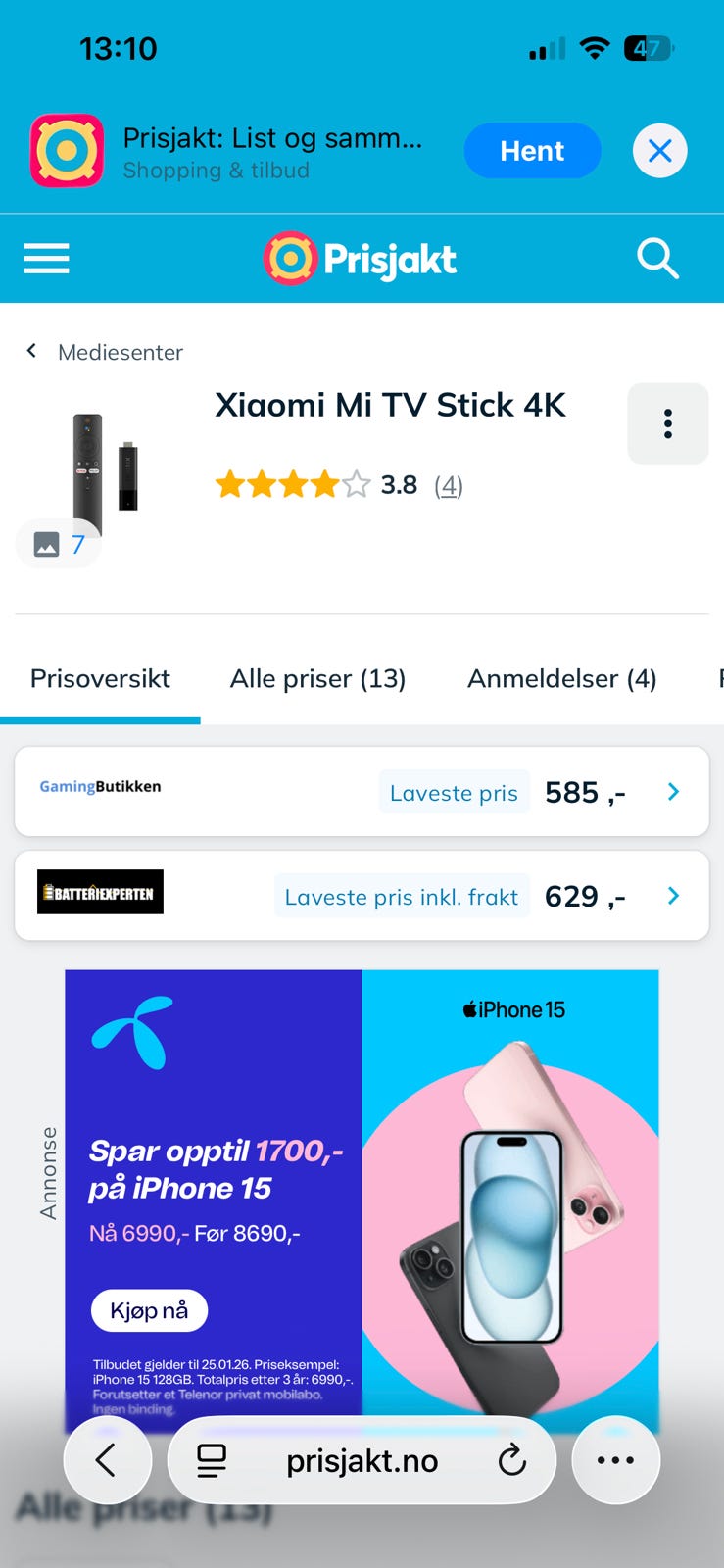This screenshot has width=724, height=1568.
Task: Click the Batteriexperten store logo
Action: (99, 892)
